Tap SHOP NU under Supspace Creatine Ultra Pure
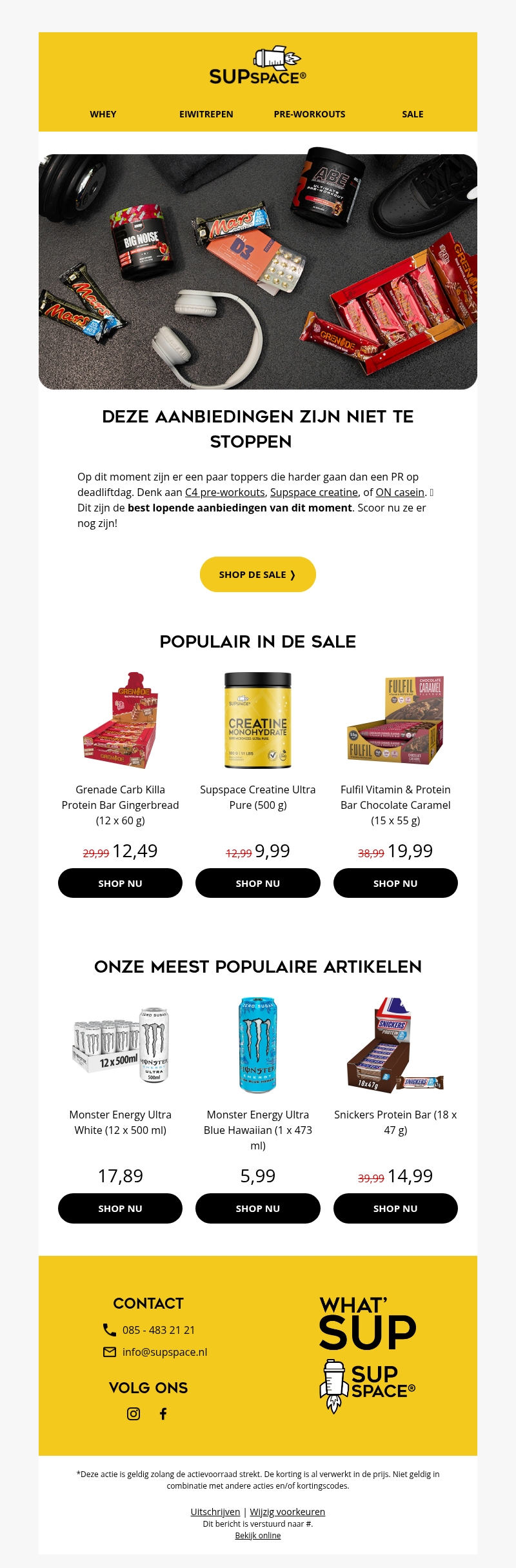 258,883
